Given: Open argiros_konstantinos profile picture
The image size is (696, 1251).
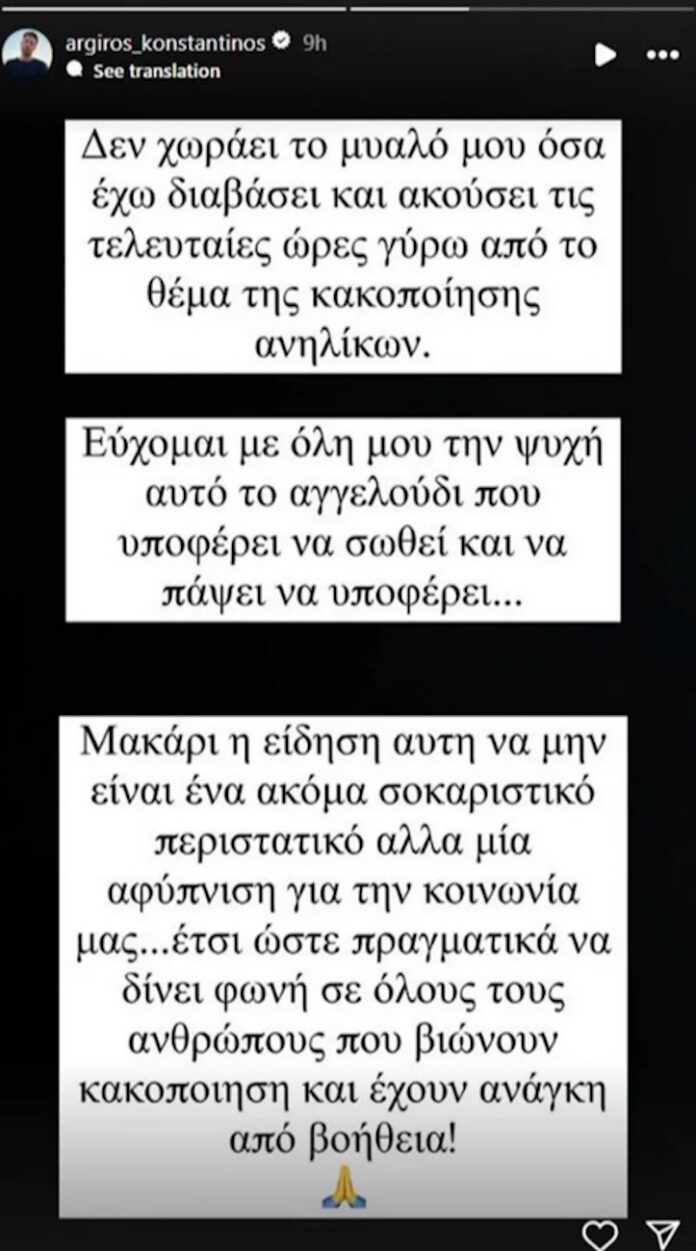Looking at the screenshot, I should coord(27,54).
